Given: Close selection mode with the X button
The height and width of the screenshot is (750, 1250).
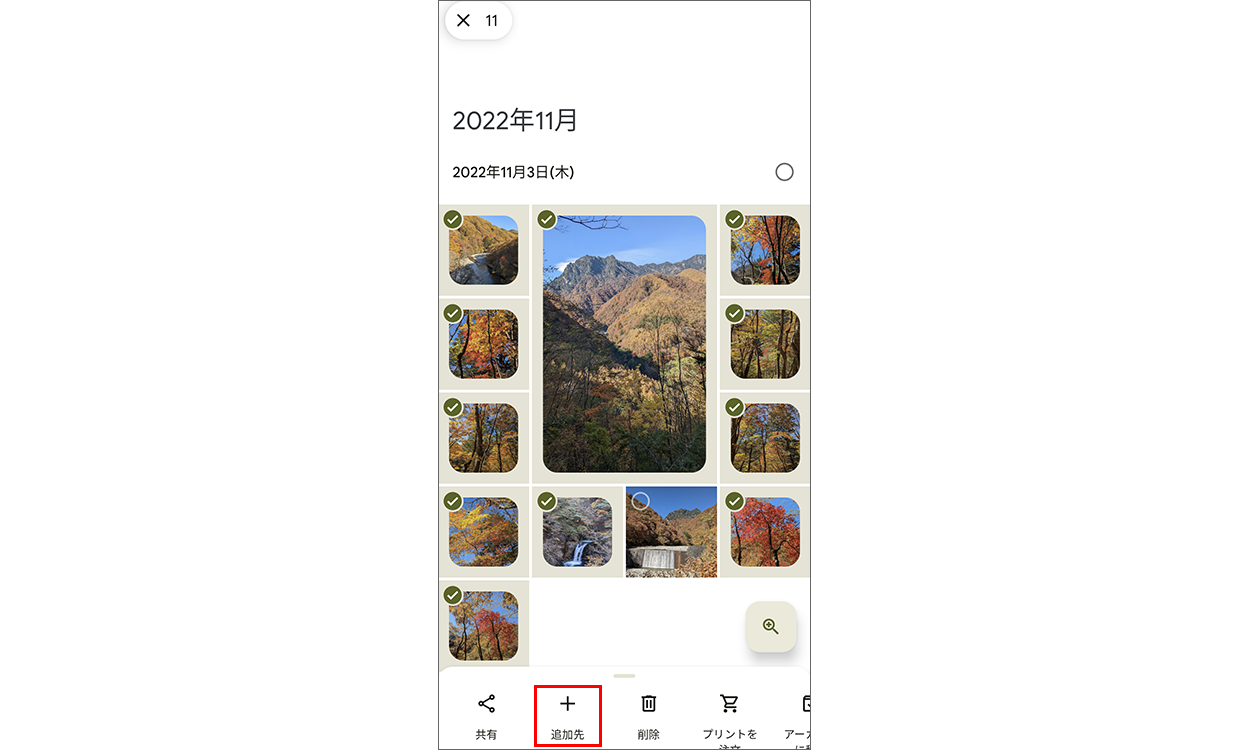Looking at the screenshot, I should pyautogui.click(x=463, y=20).
